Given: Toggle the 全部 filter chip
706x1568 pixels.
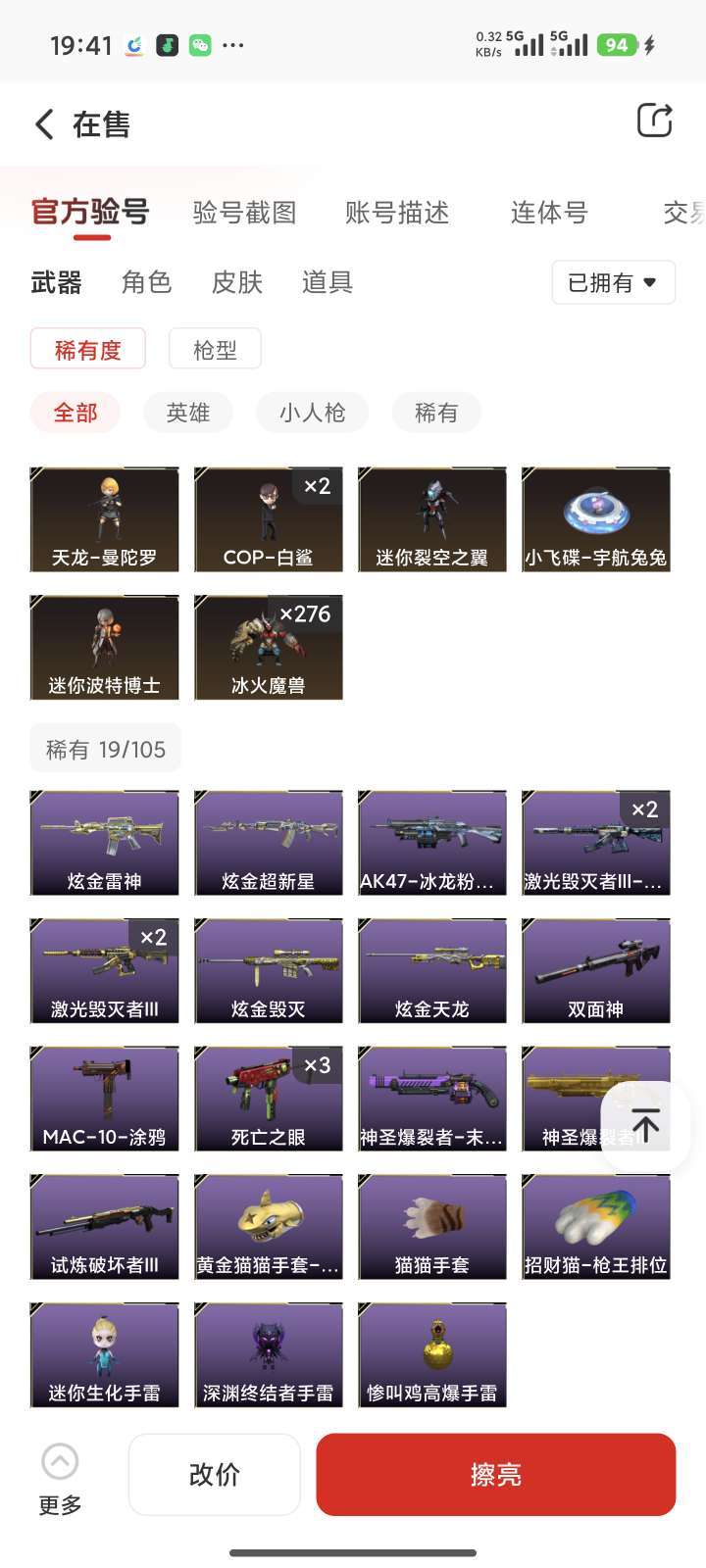Looking at the screenshot, I should (x=75, y=412).
